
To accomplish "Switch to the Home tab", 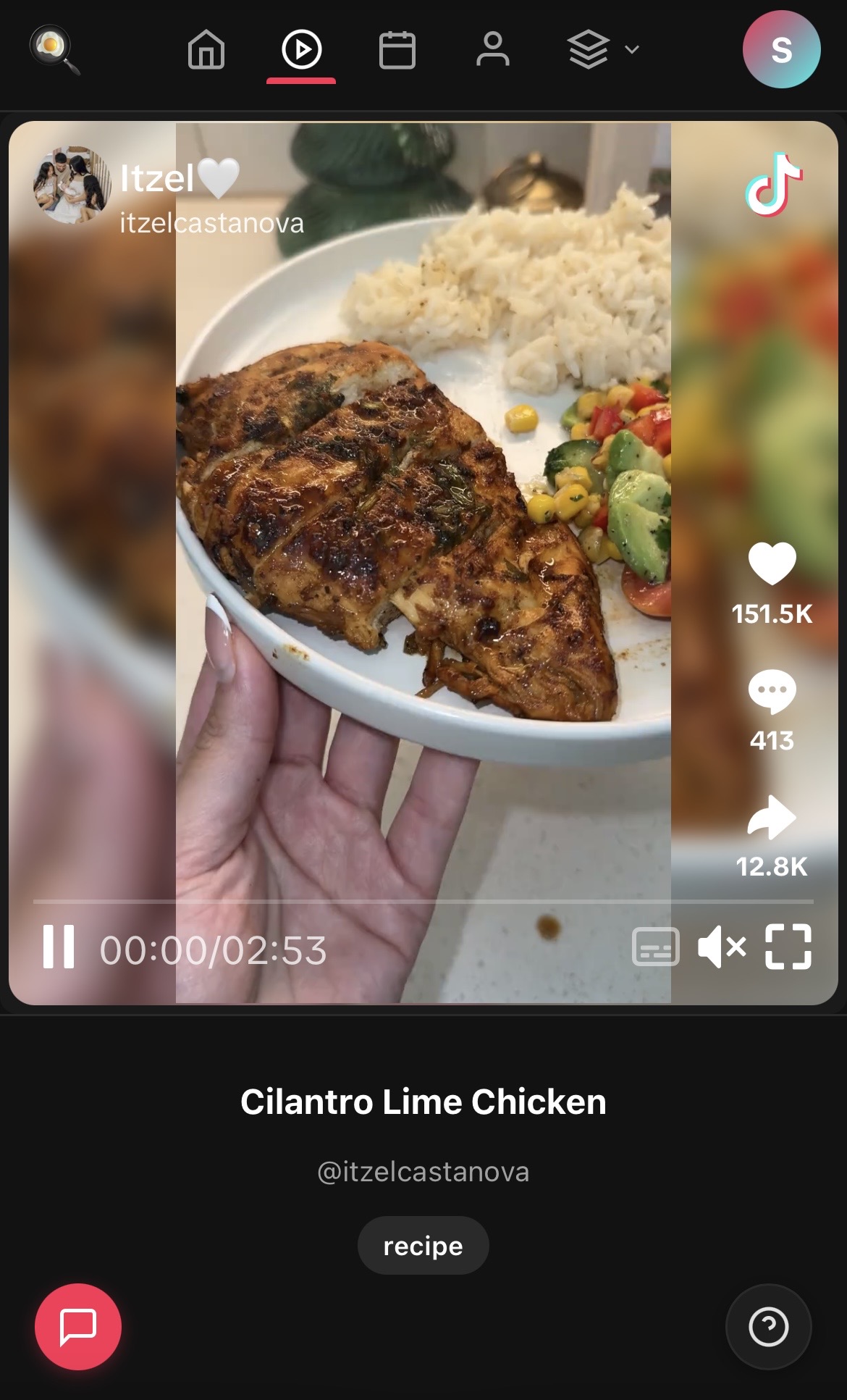I will pos(206,51).
